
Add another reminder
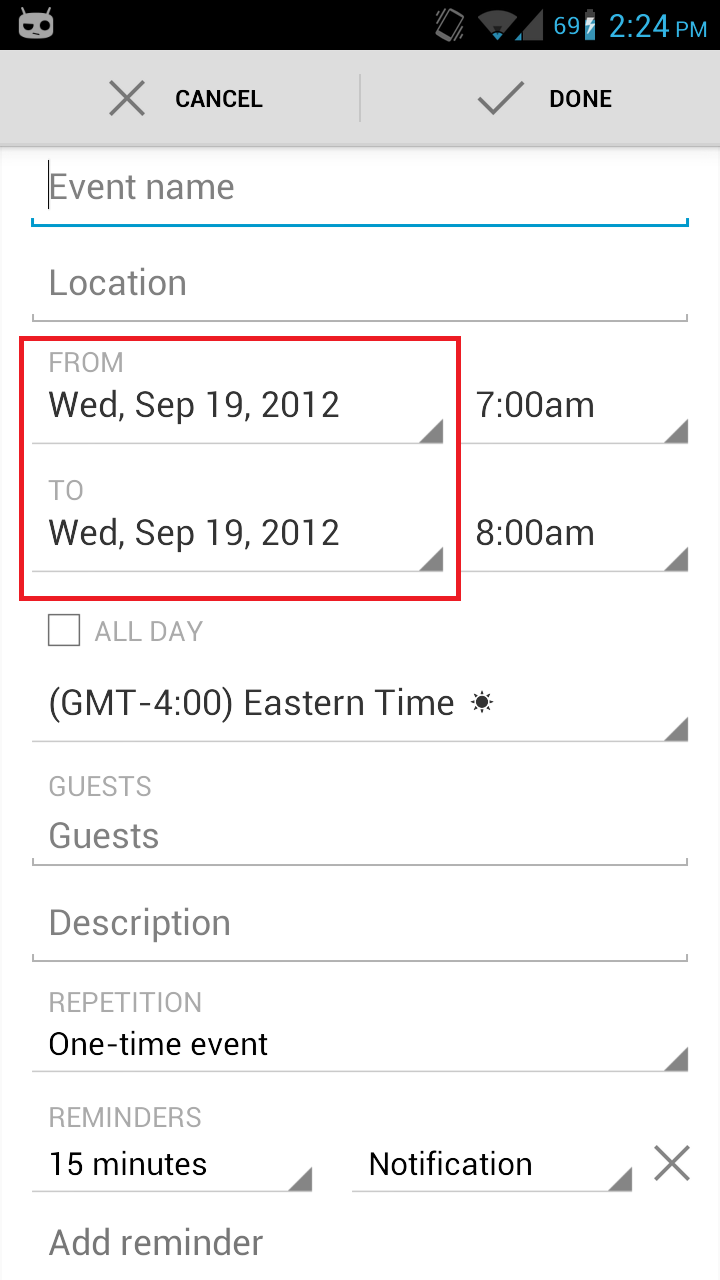coord(156,1243)
